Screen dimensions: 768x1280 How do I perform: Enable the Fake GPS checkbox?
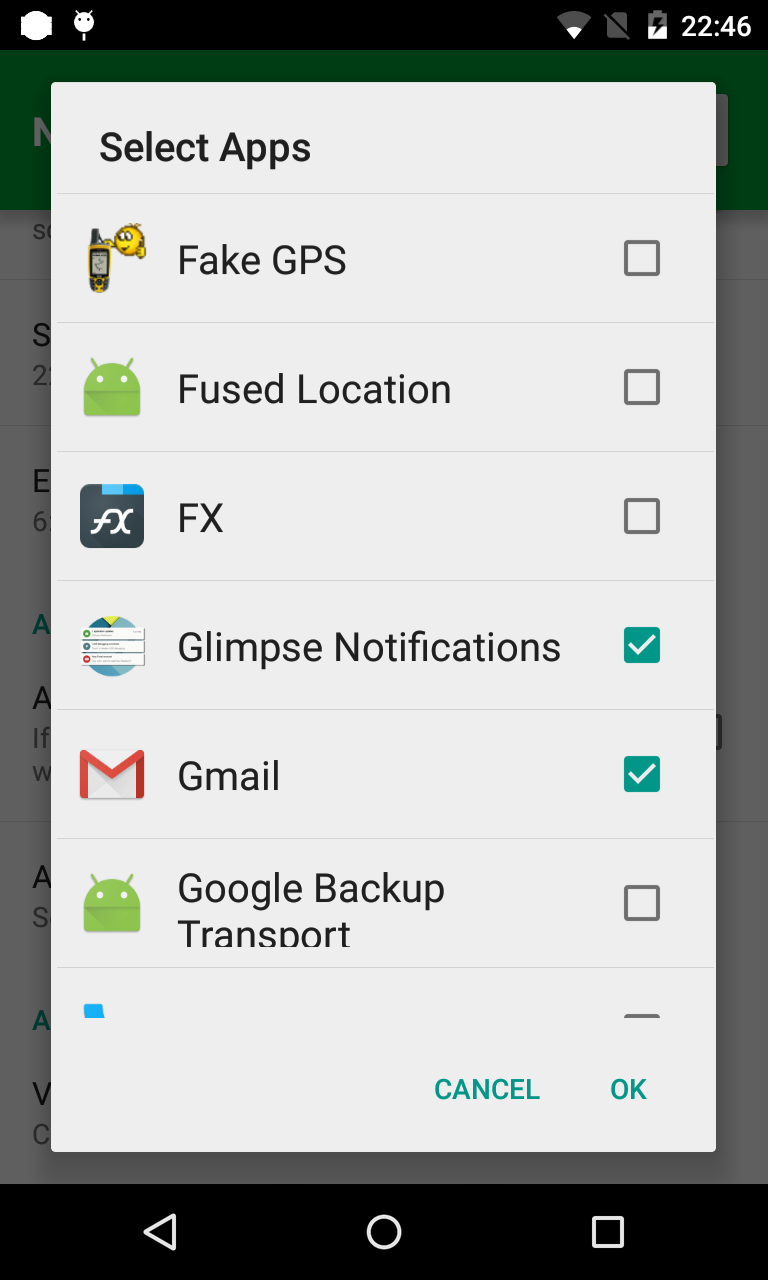tap(641, 258)
